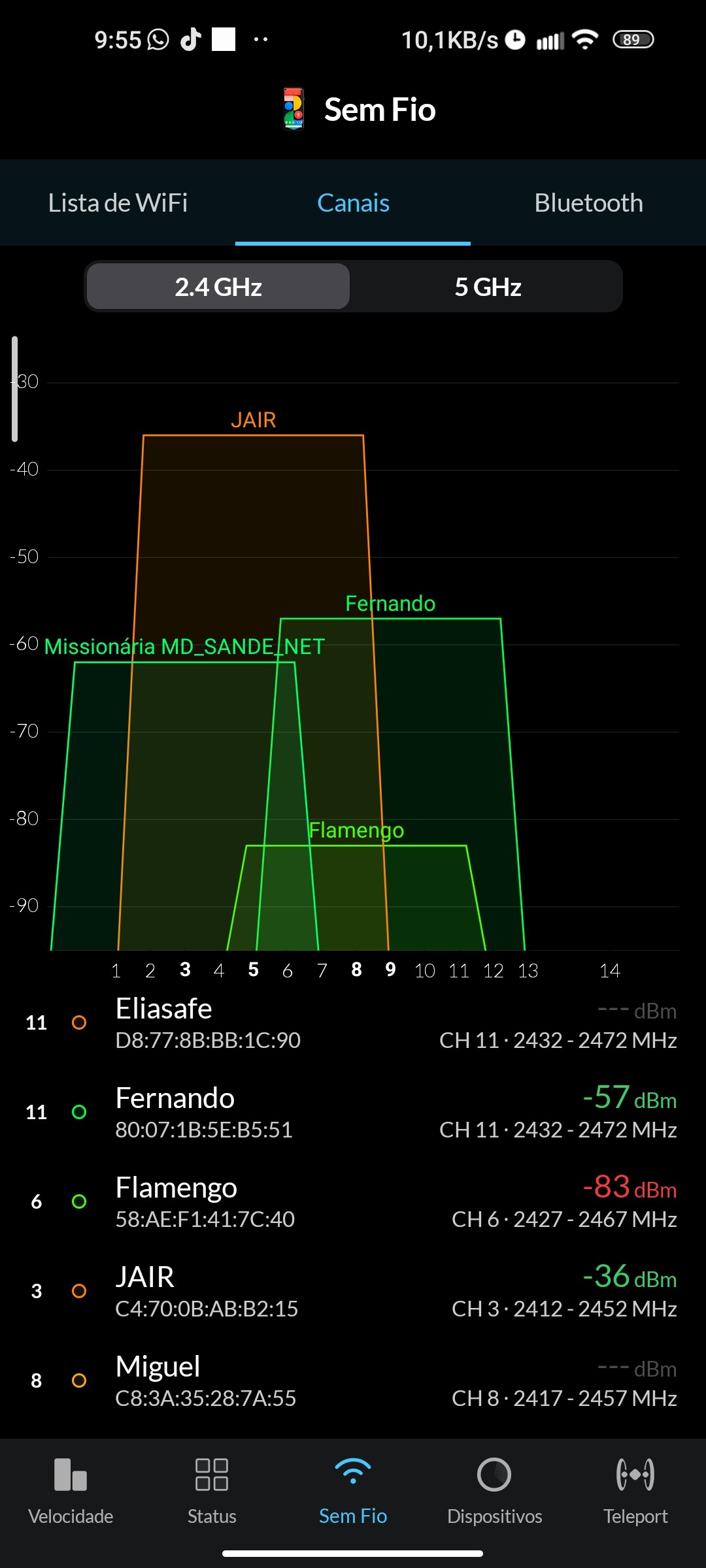Open the Eliasafe network entry
The width and height of the screenshot is (706, 1568).
[353, 1024]
